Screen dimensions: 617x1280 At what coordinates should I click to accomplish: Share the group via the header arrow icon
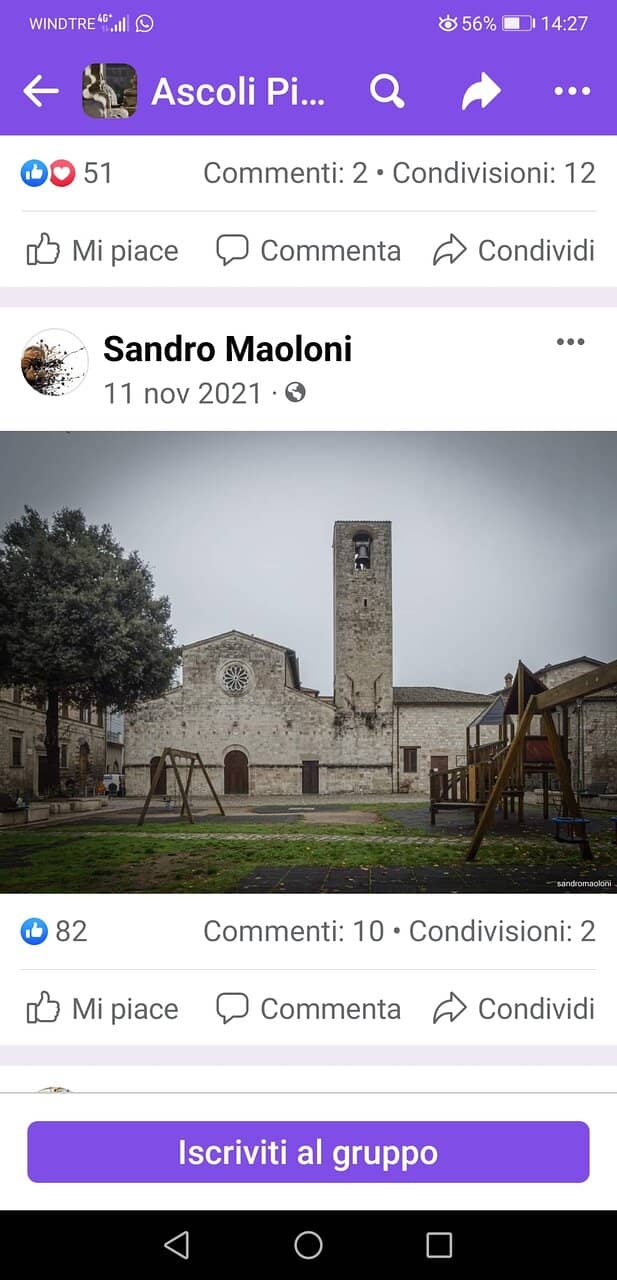pyautogui.click(x=480, y=91)
